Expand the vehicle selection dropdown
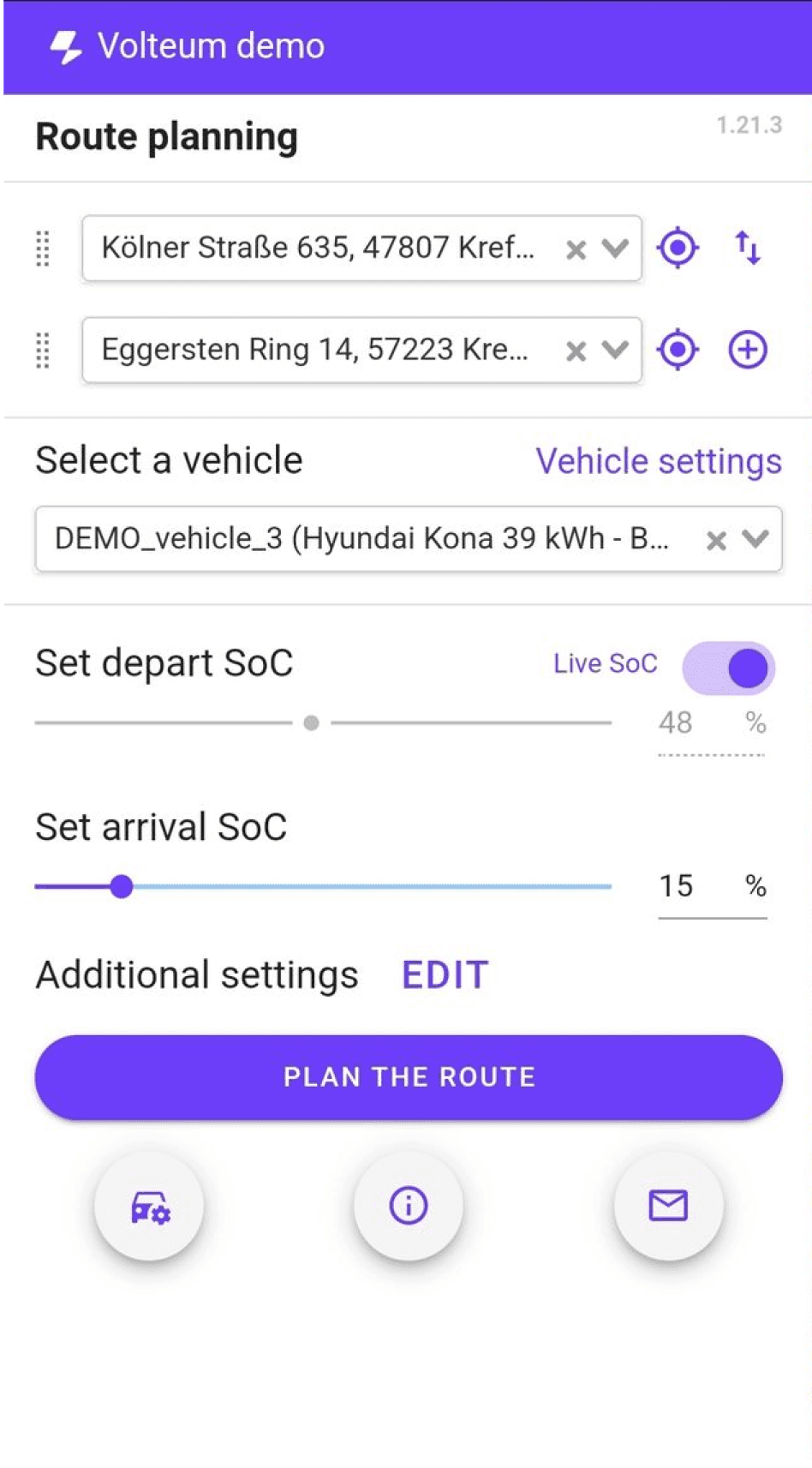This screenshot has height=1468, width=812. (x=755, y=539)
